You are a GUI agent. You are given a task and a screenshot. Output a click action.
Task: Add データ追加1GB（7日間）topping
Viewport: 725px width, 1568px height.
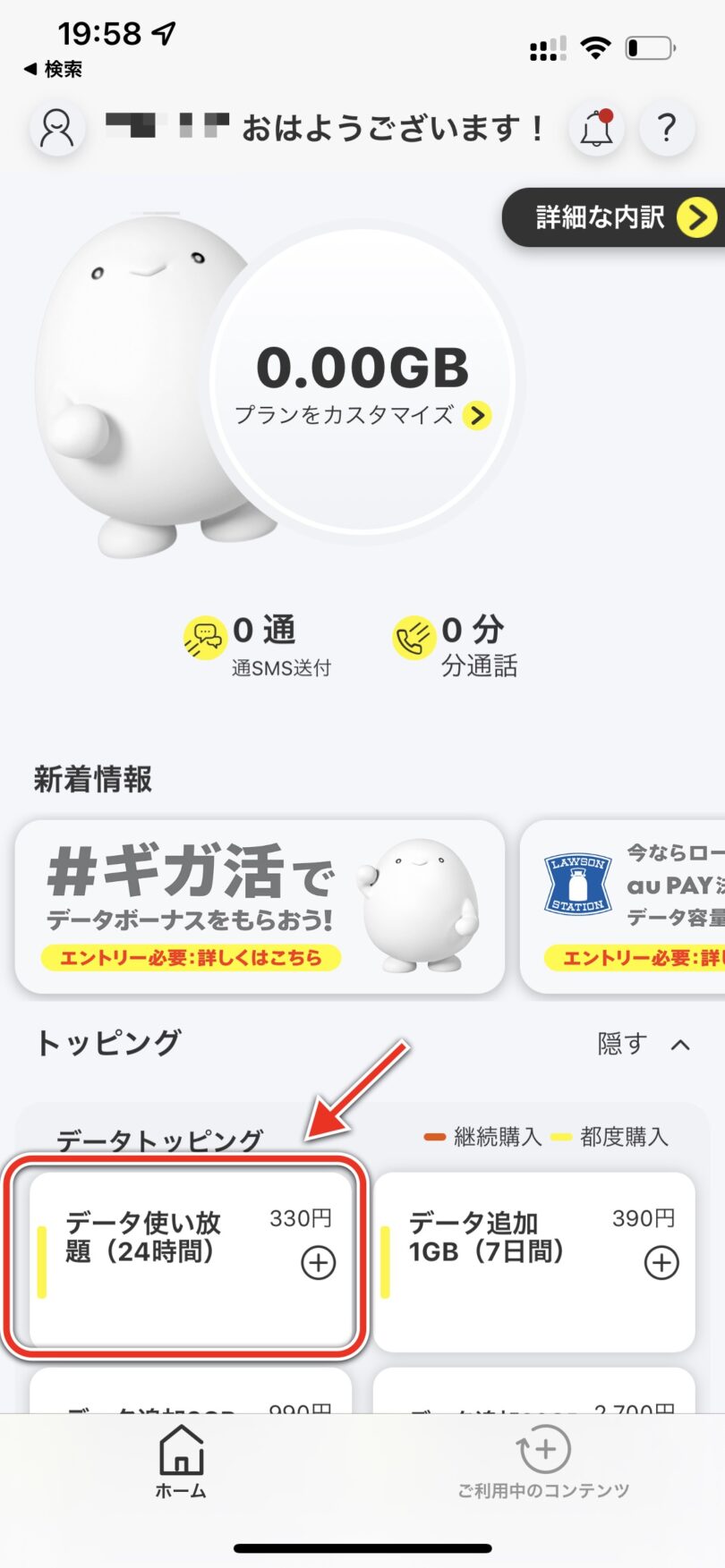(661, 1263)
